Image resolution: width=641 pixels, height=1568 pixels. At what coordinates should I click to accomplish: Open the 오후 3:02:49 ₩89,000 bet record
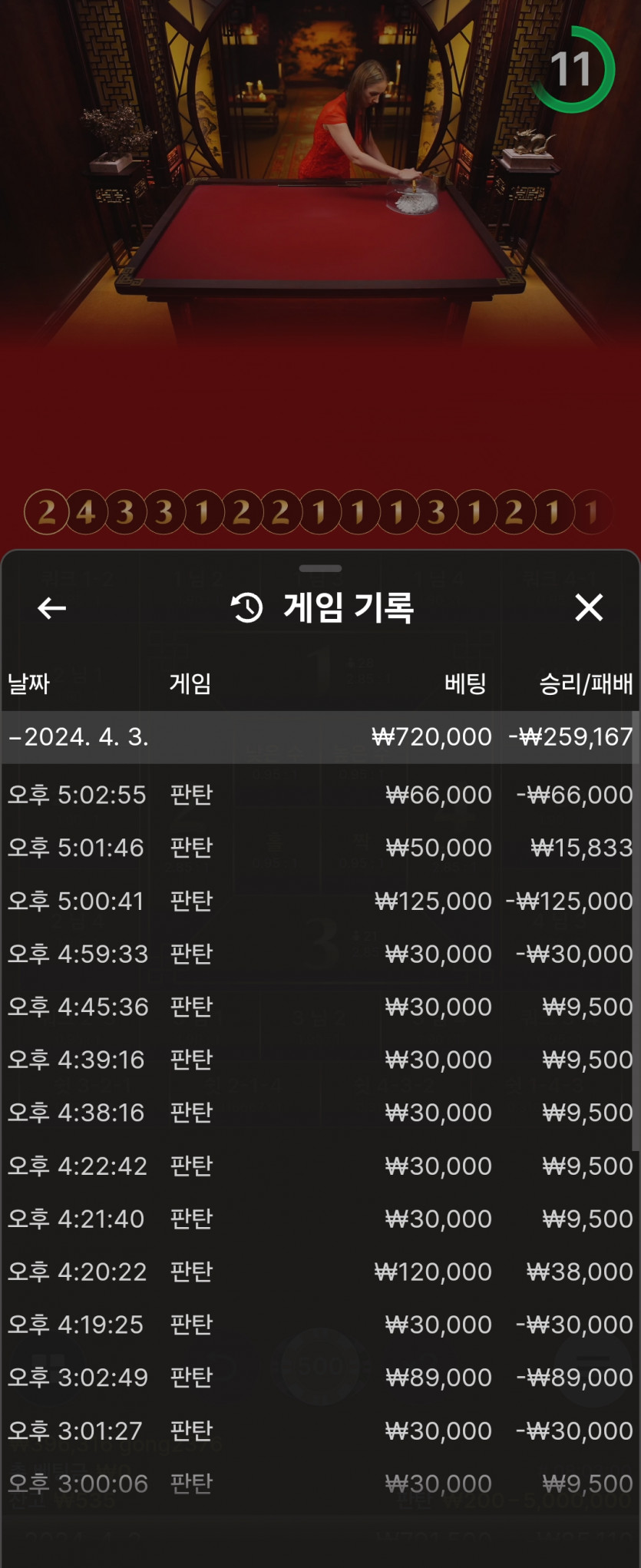[319, 1378]
